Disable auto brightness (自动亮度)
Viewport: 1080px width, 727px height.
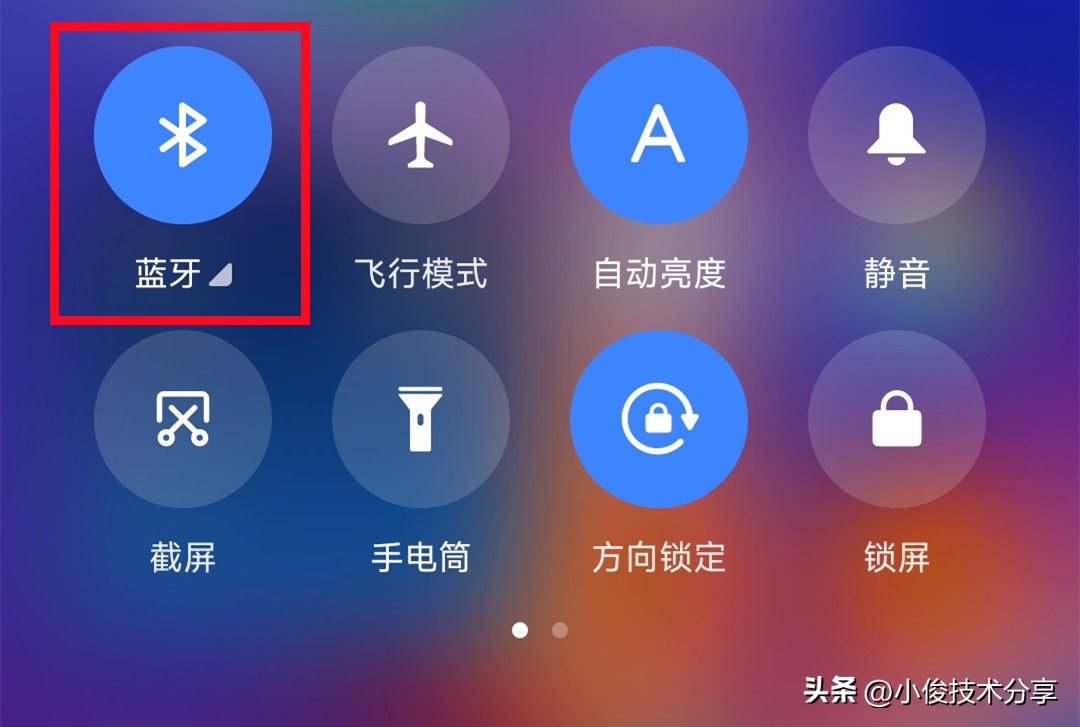659,134
